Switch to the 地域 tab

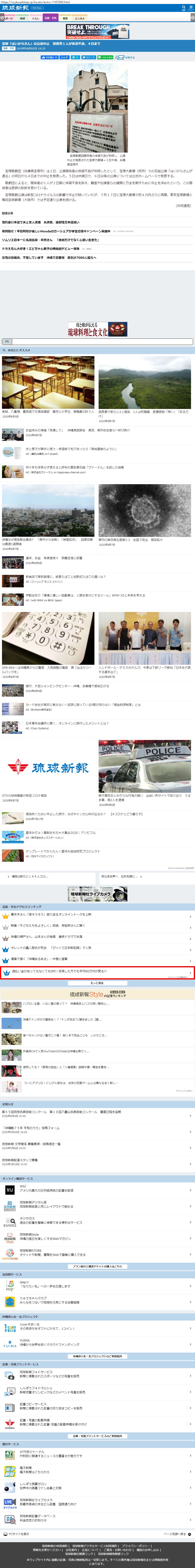pyautogui.click(x=23, y=18)
